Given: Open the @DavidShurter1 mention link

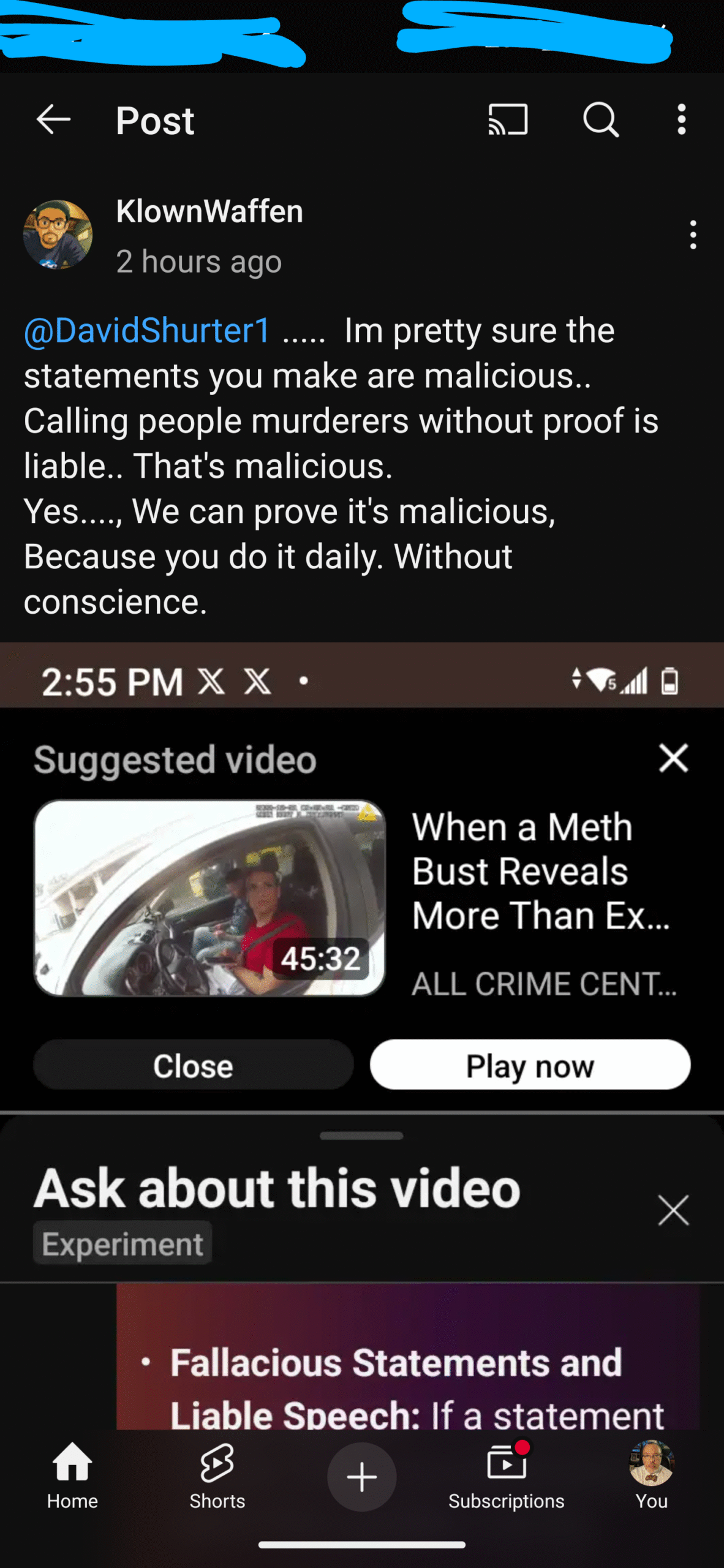Looking at the screenshot, I should 147,331.
